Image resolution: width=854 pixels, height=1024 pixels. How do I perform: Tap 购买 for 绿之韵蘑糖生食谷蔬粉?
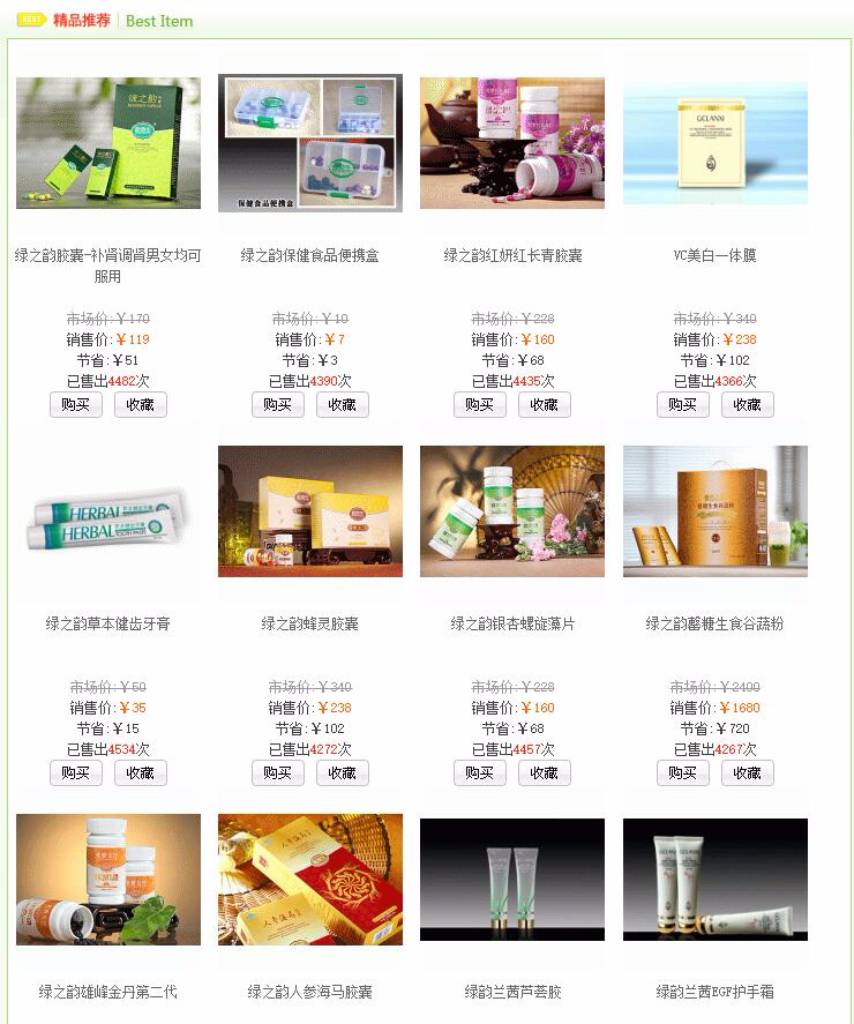click(x=683, y=773)
